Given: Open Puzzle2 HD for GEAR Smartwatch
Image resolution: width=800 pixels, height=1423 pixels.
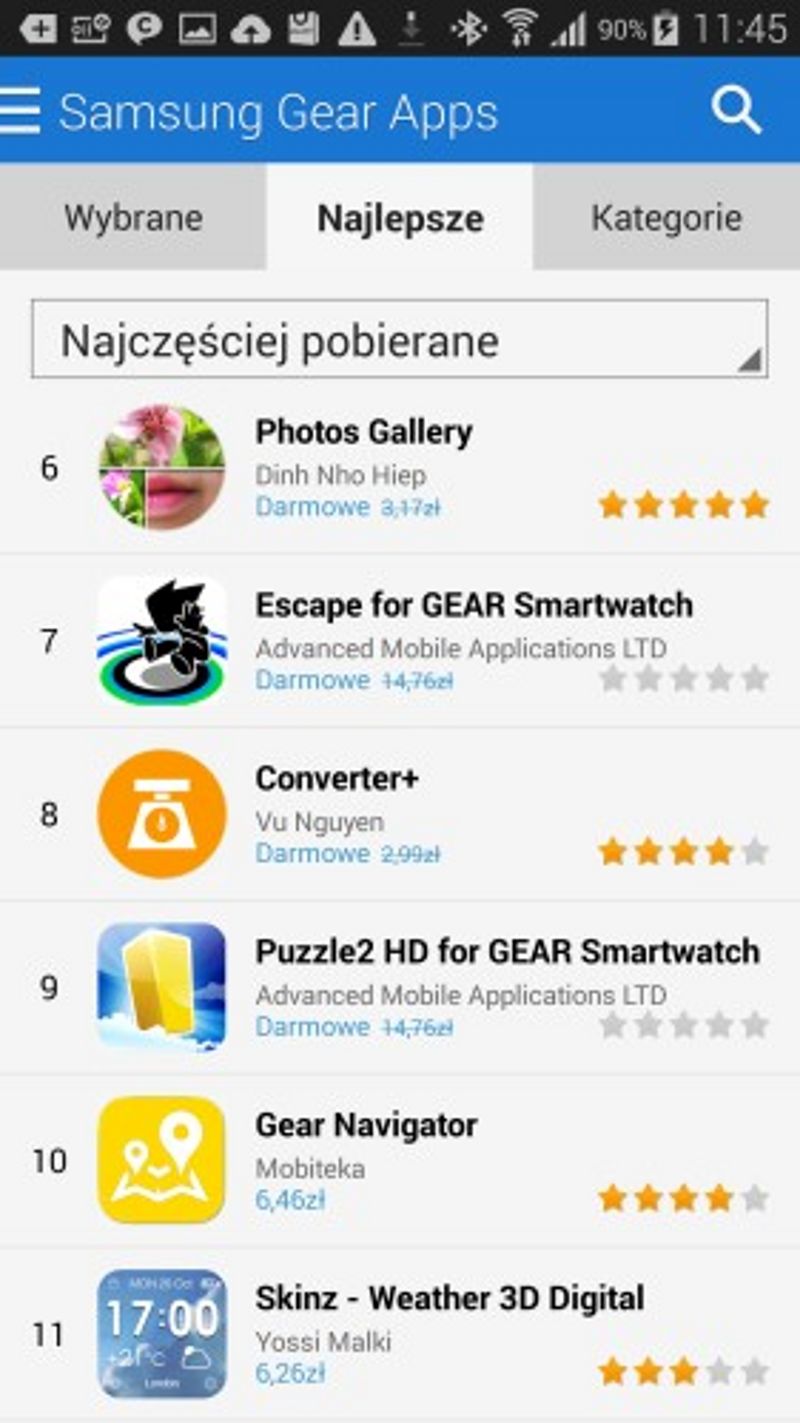Looking at the screenshot, I should coord(507,952).
